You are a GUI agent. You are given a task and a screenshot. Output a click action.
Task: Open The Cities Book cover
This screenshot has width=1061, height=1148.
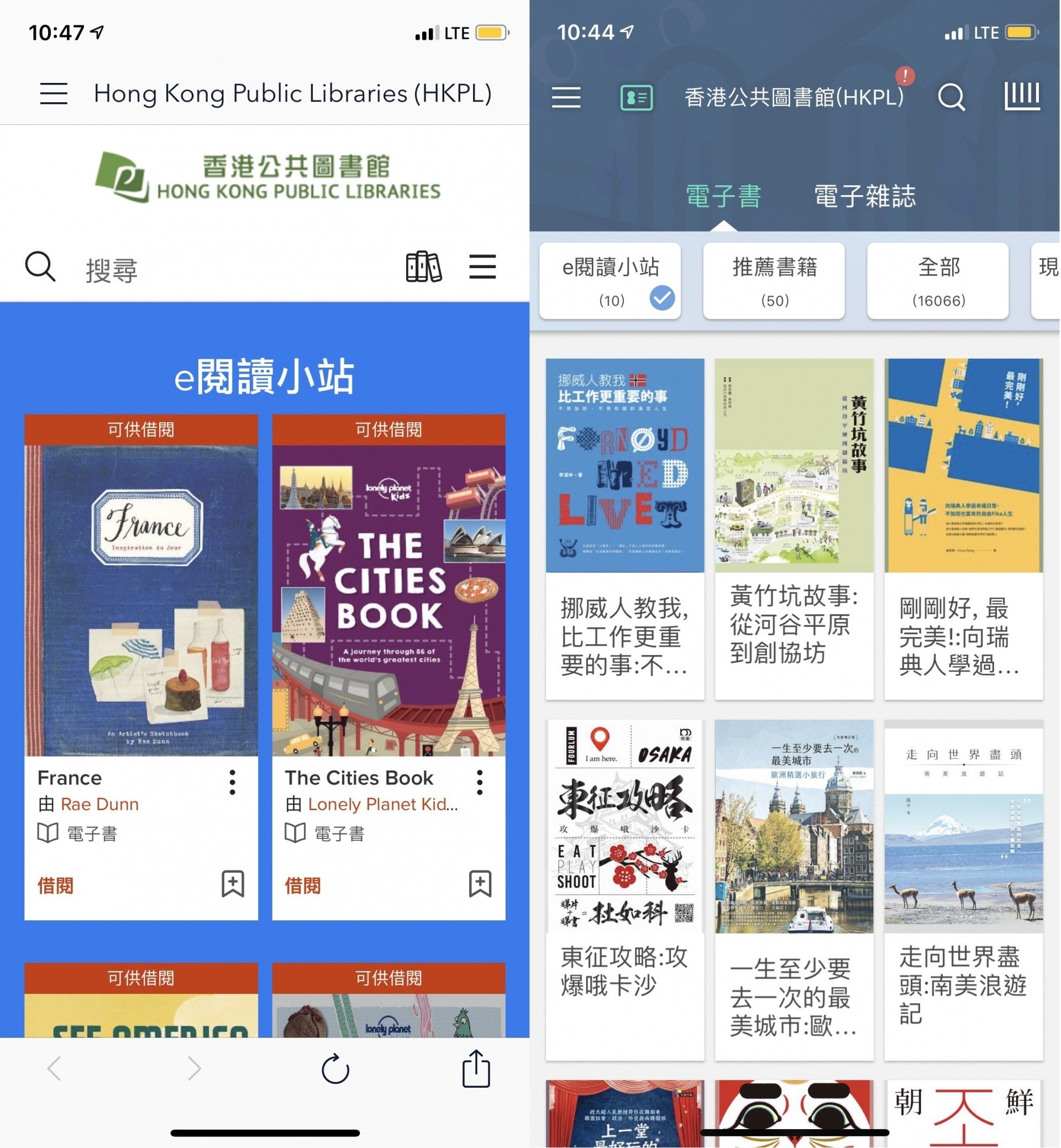388,600
